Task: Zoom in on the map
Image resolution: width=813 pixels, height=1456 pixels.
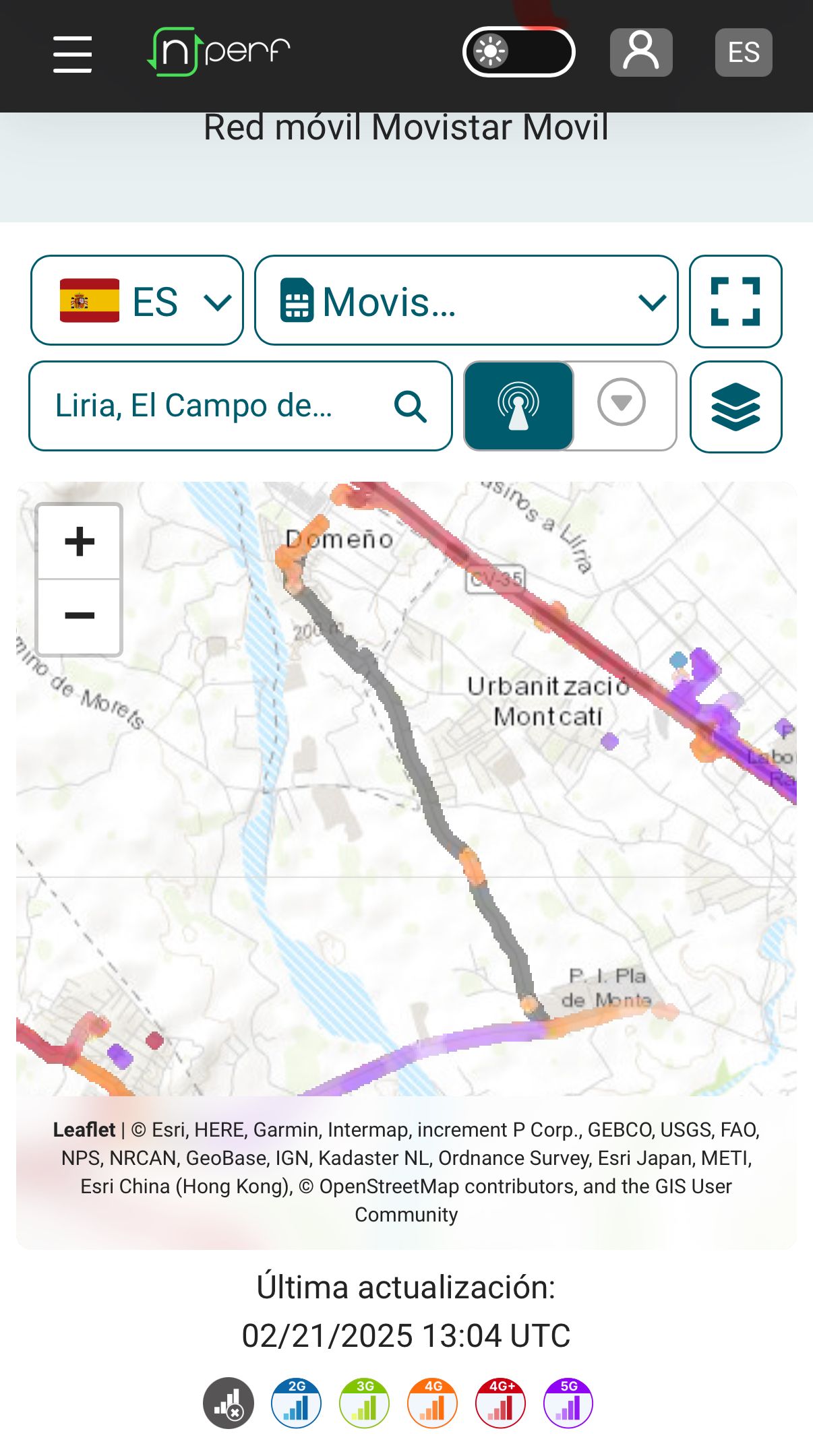Action: 80,542
